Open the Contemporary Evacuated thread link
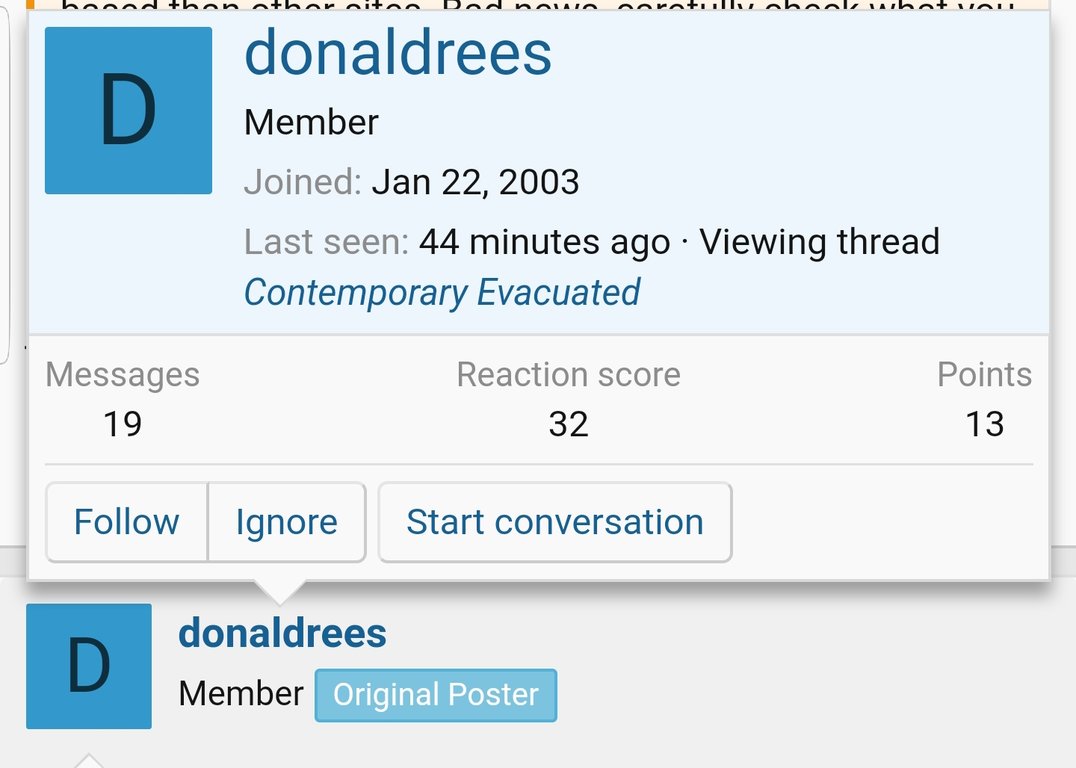The width and height of the screenshot is (1076, 768). tap(442, 292)
